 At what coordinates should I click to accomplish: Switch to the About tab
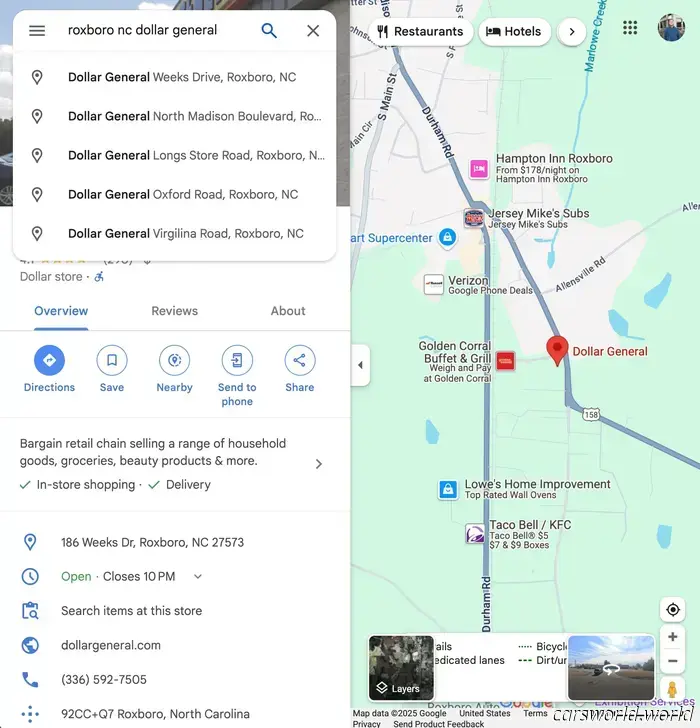pos(288,311)
